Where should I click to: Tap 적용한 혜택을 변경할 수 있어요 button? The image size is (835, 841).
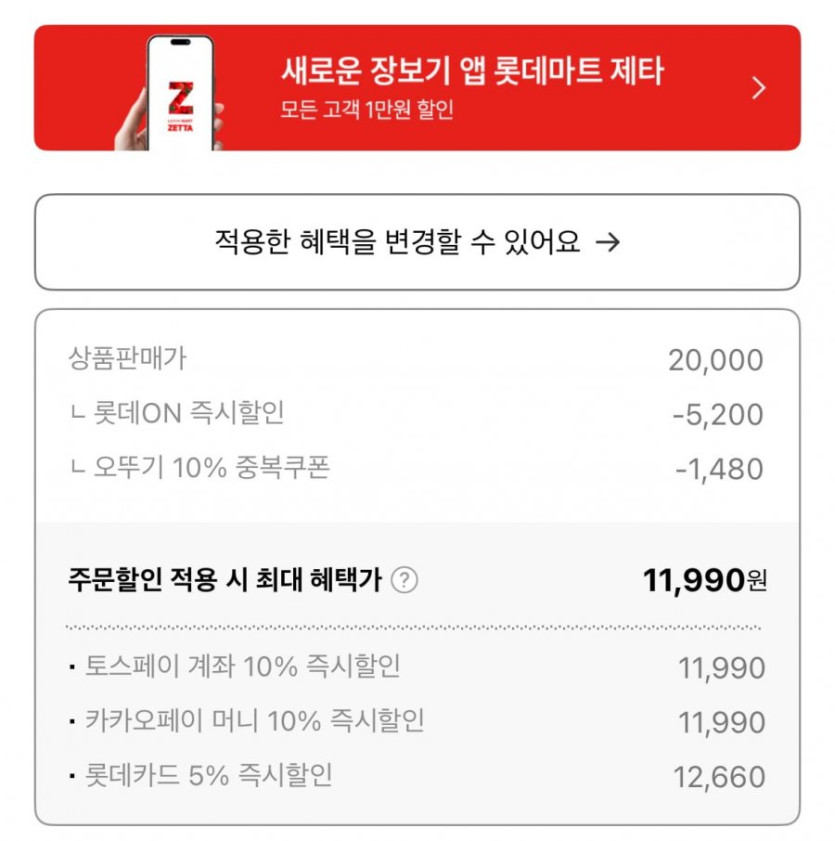pos(417,242)
